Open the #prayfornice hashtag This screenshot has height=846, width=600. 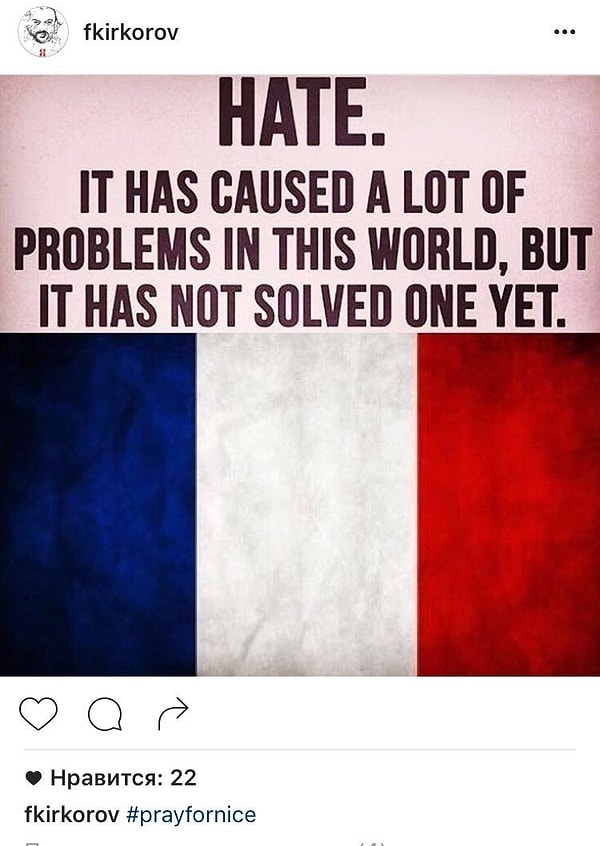191,814
